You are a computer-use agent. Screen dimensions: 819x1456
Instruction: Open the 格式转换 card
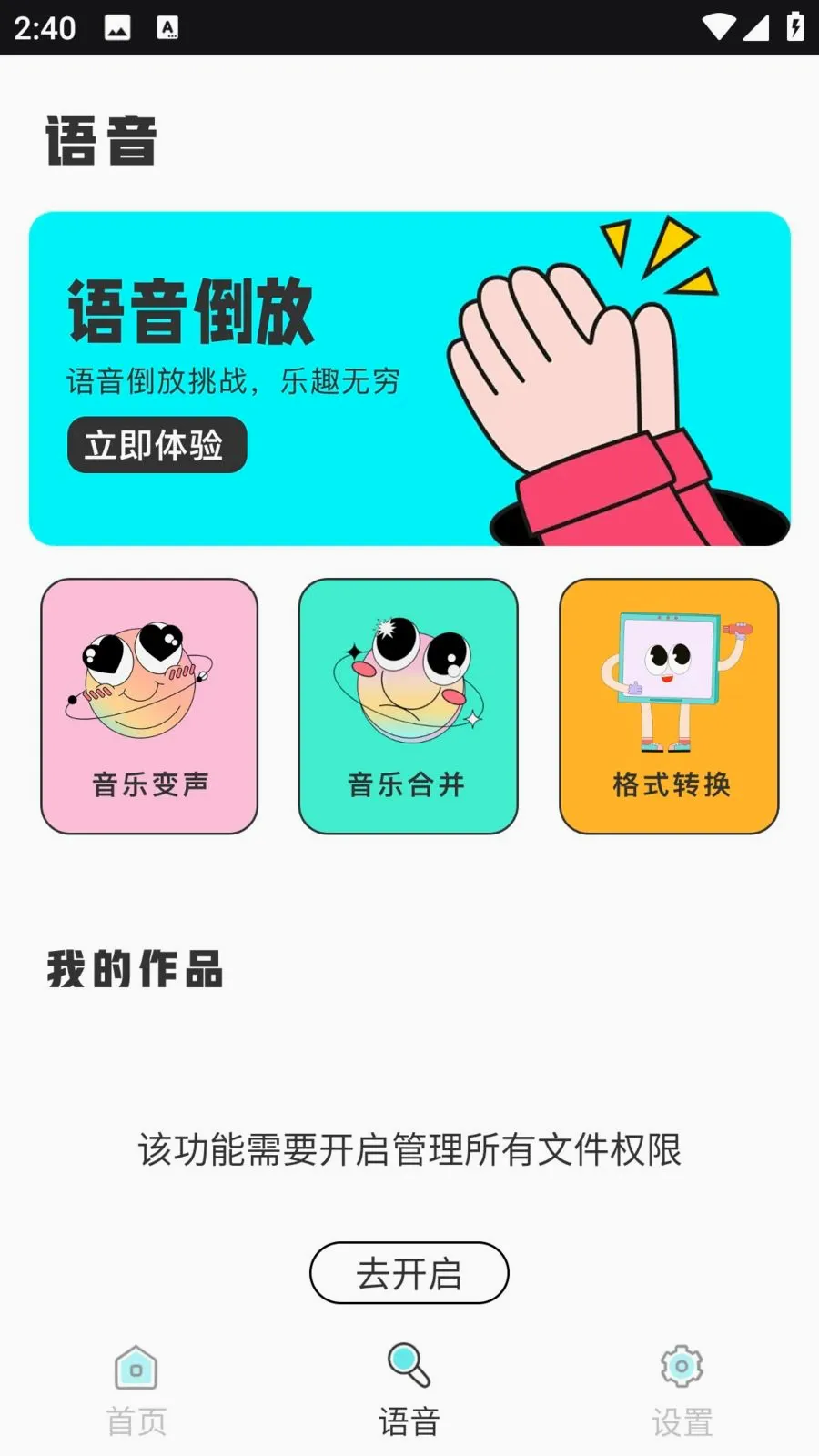click(x=669, y=706)
